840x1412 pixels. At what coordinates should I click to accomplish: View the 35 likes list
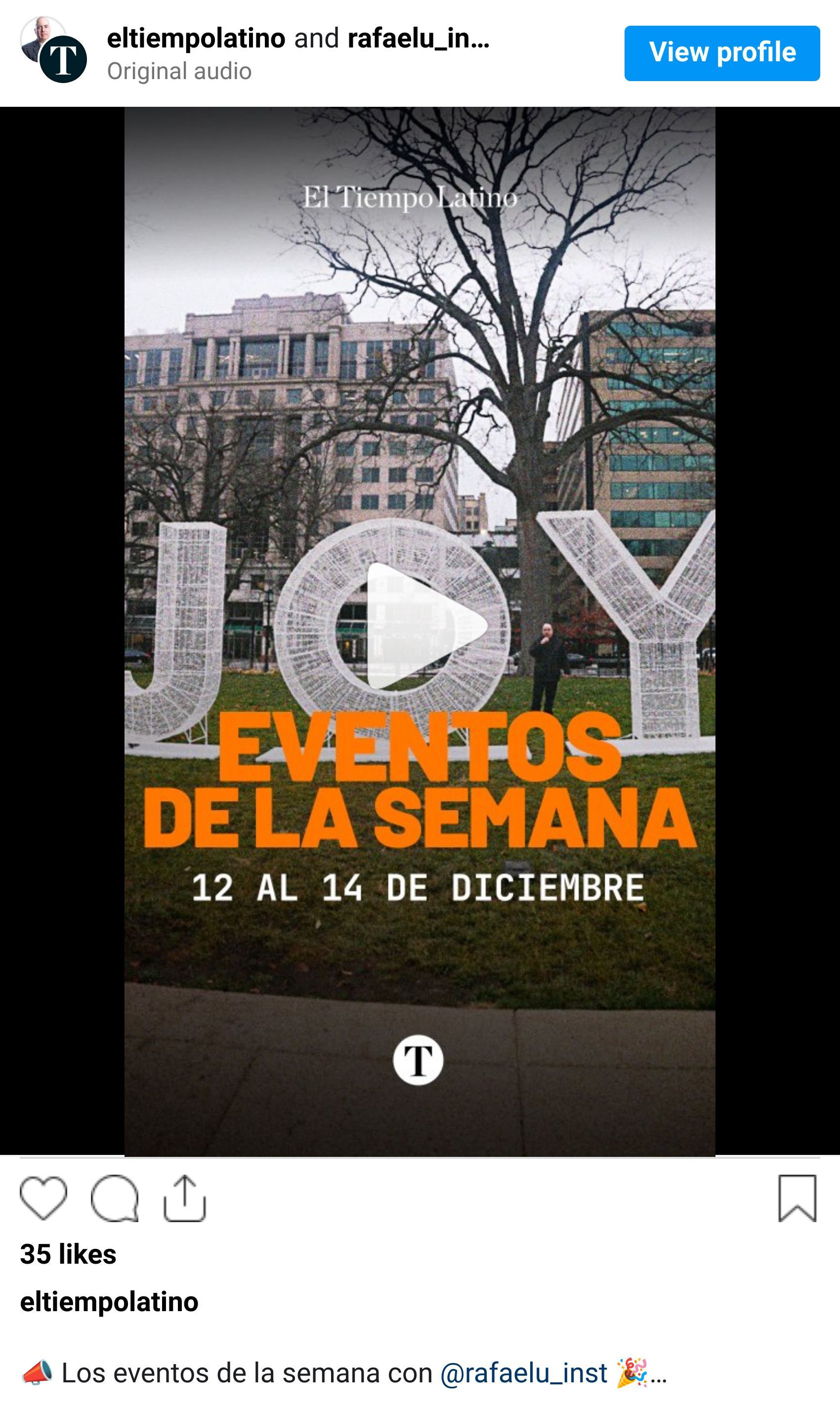69,1254
